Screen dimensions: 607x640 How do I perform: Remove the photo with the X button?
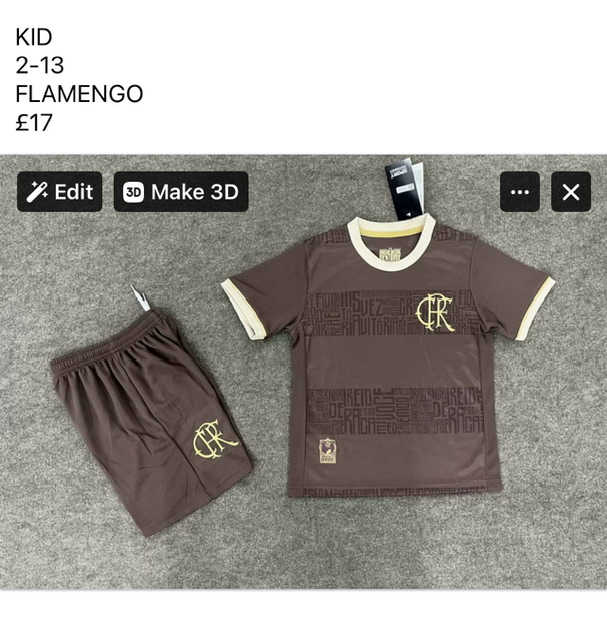click(x=571, y=192)
